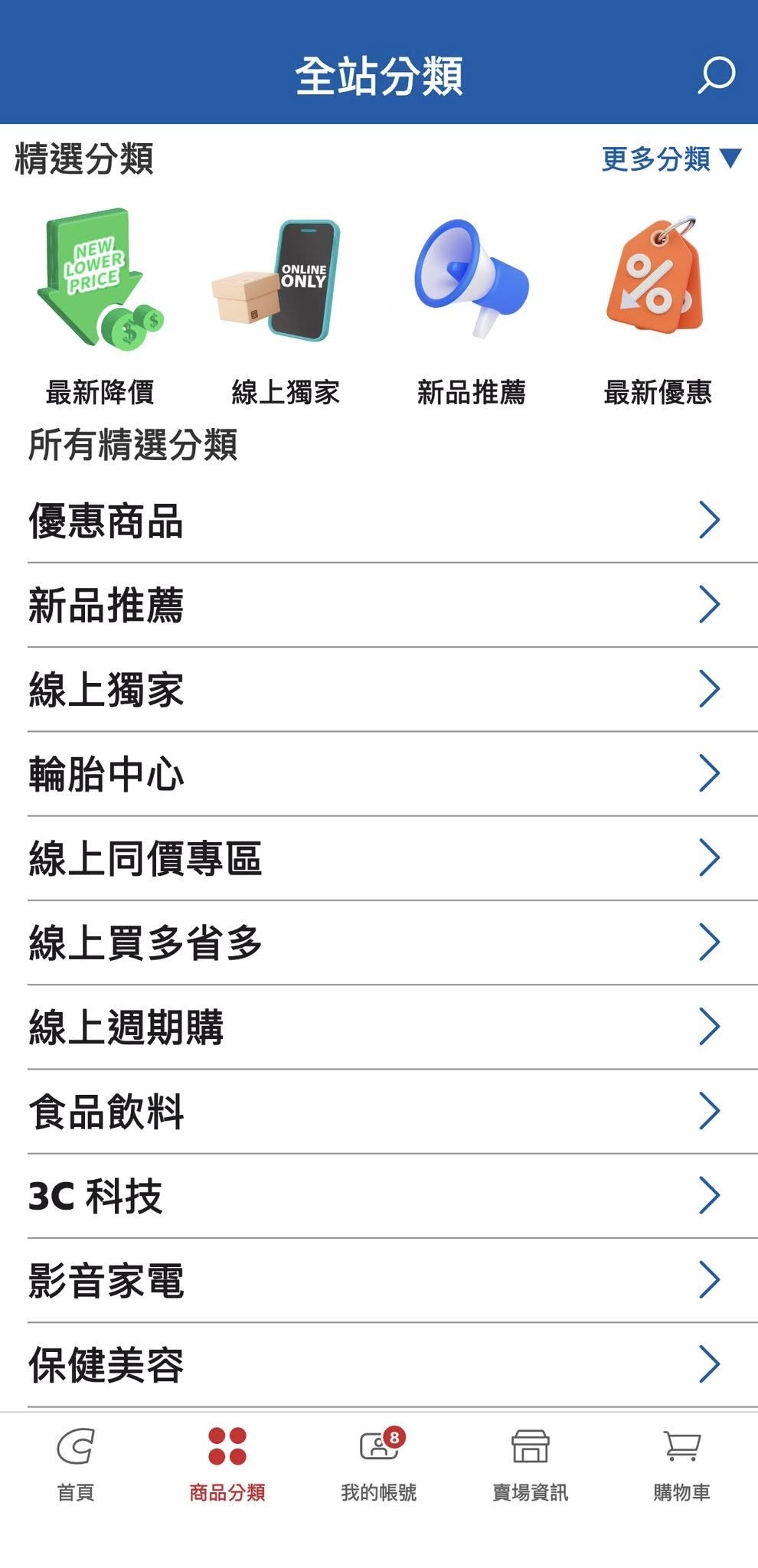This screenshot has width=758, height=1568.
Task: Open the 最新優惠 discount tag tile
Action: [x=657, y=306]
